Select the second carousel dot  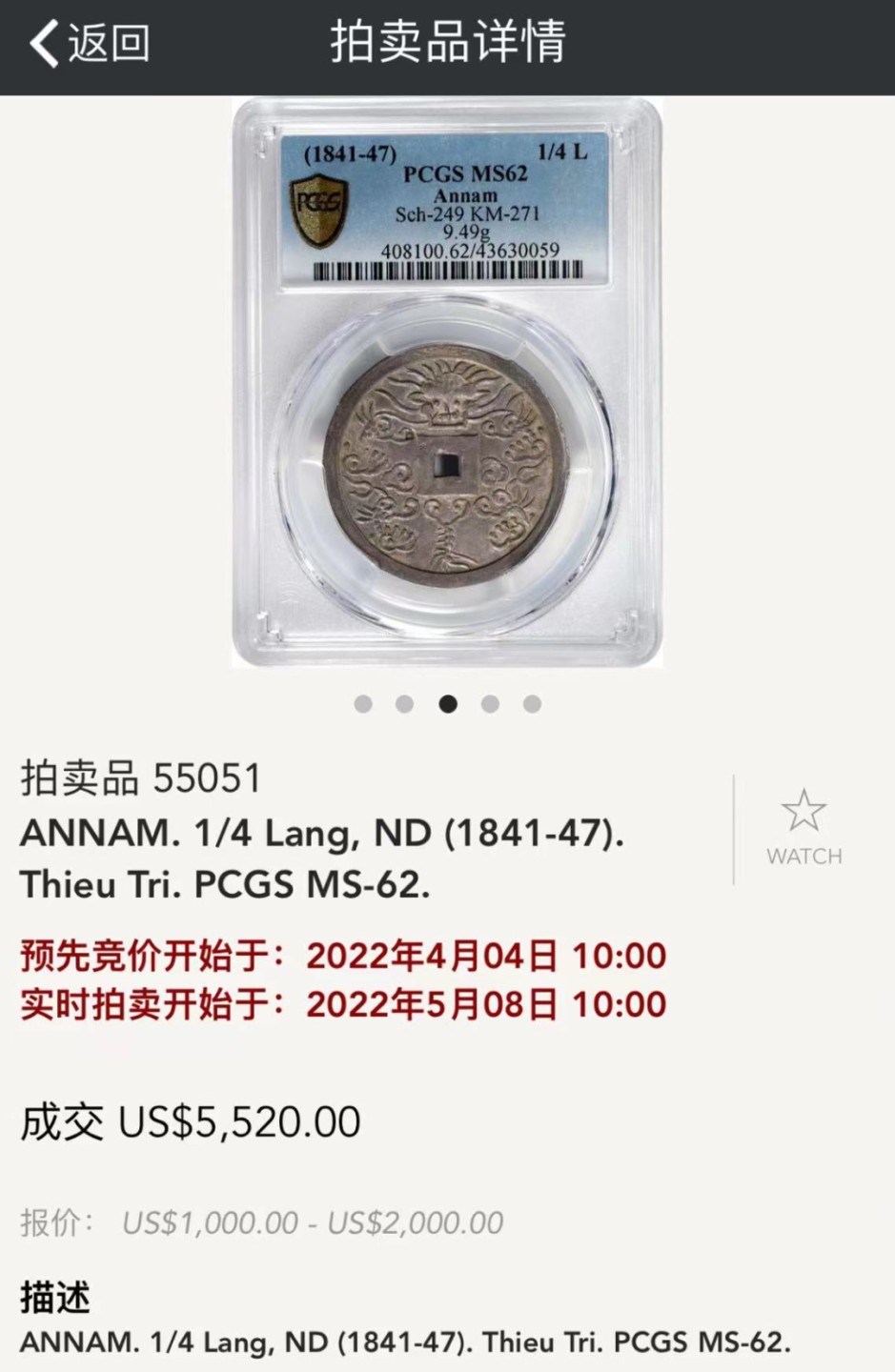click(406, 703)
